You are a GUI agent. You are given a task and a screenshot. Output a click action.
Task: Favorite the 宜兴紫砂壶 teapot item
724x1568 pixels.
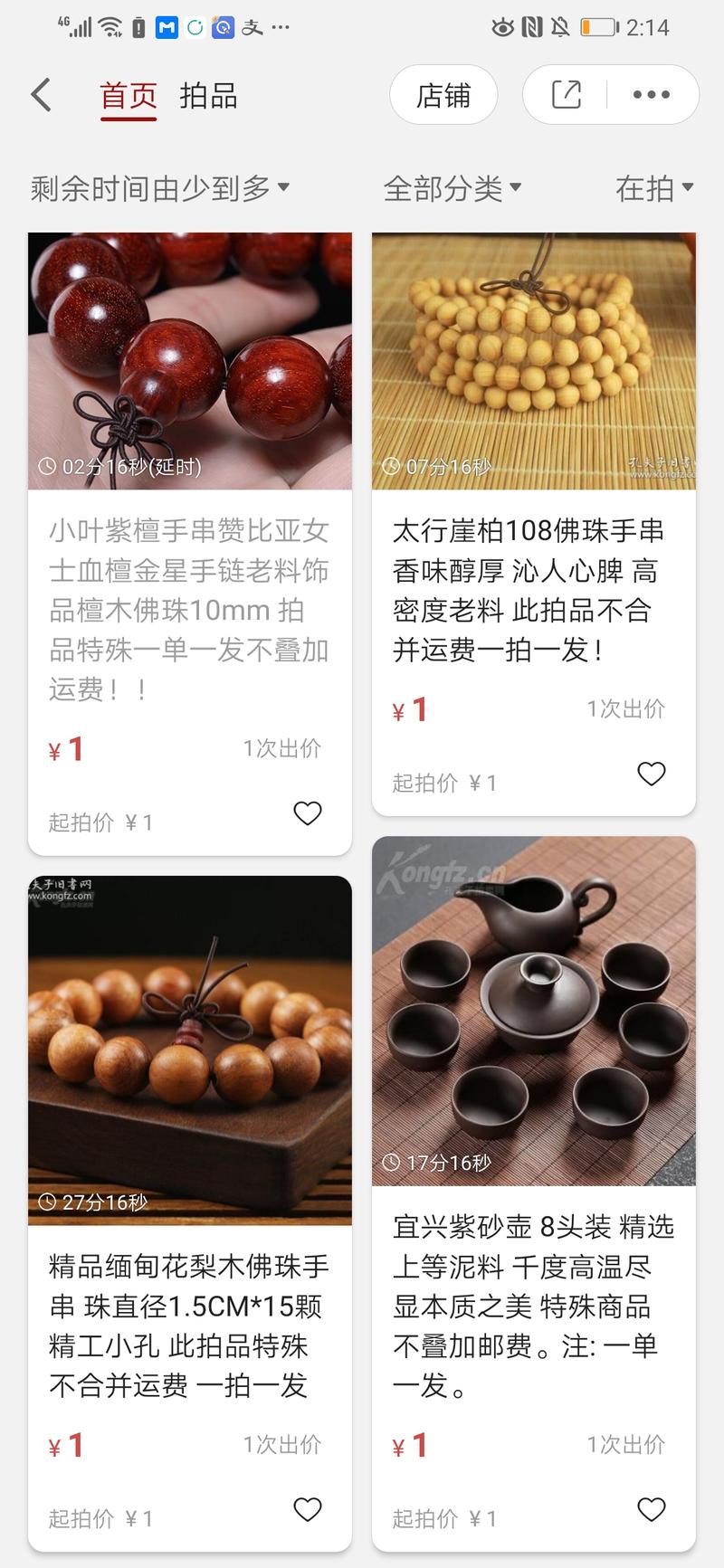coord(651,1509)
